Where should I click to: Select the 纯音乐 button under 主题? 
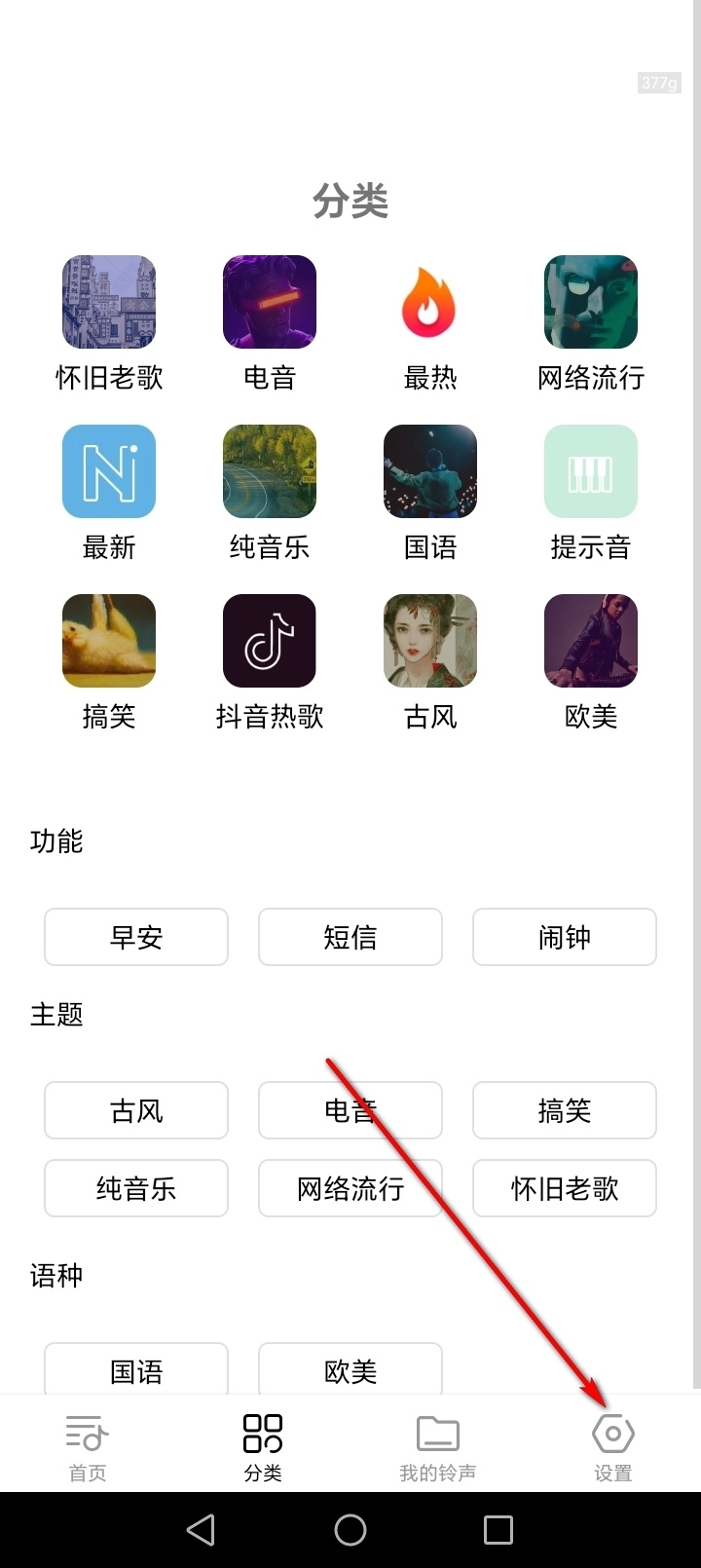pyautogui.click(x=136, y=1188)
